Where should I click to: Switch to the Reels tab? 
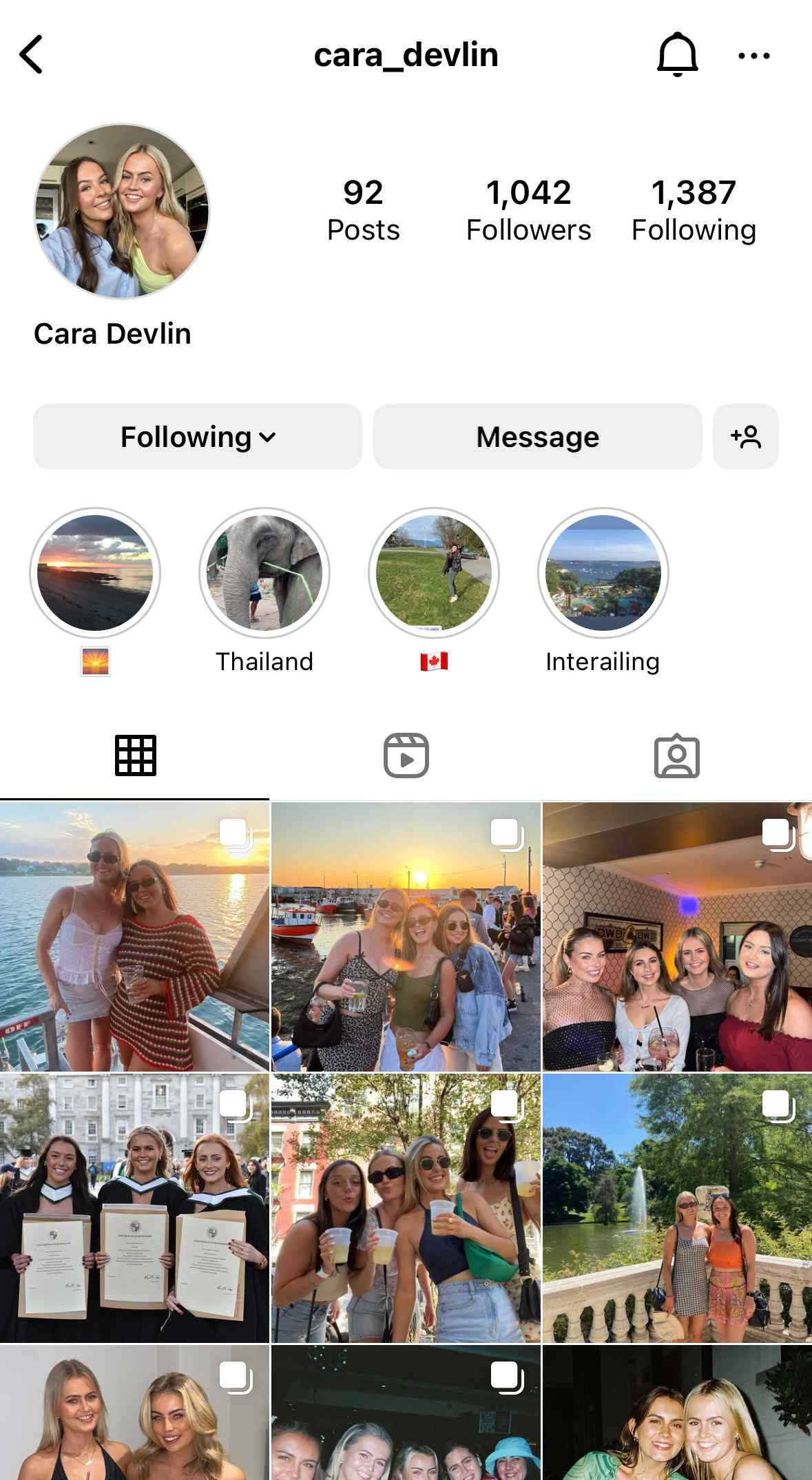tap(406, 755)
